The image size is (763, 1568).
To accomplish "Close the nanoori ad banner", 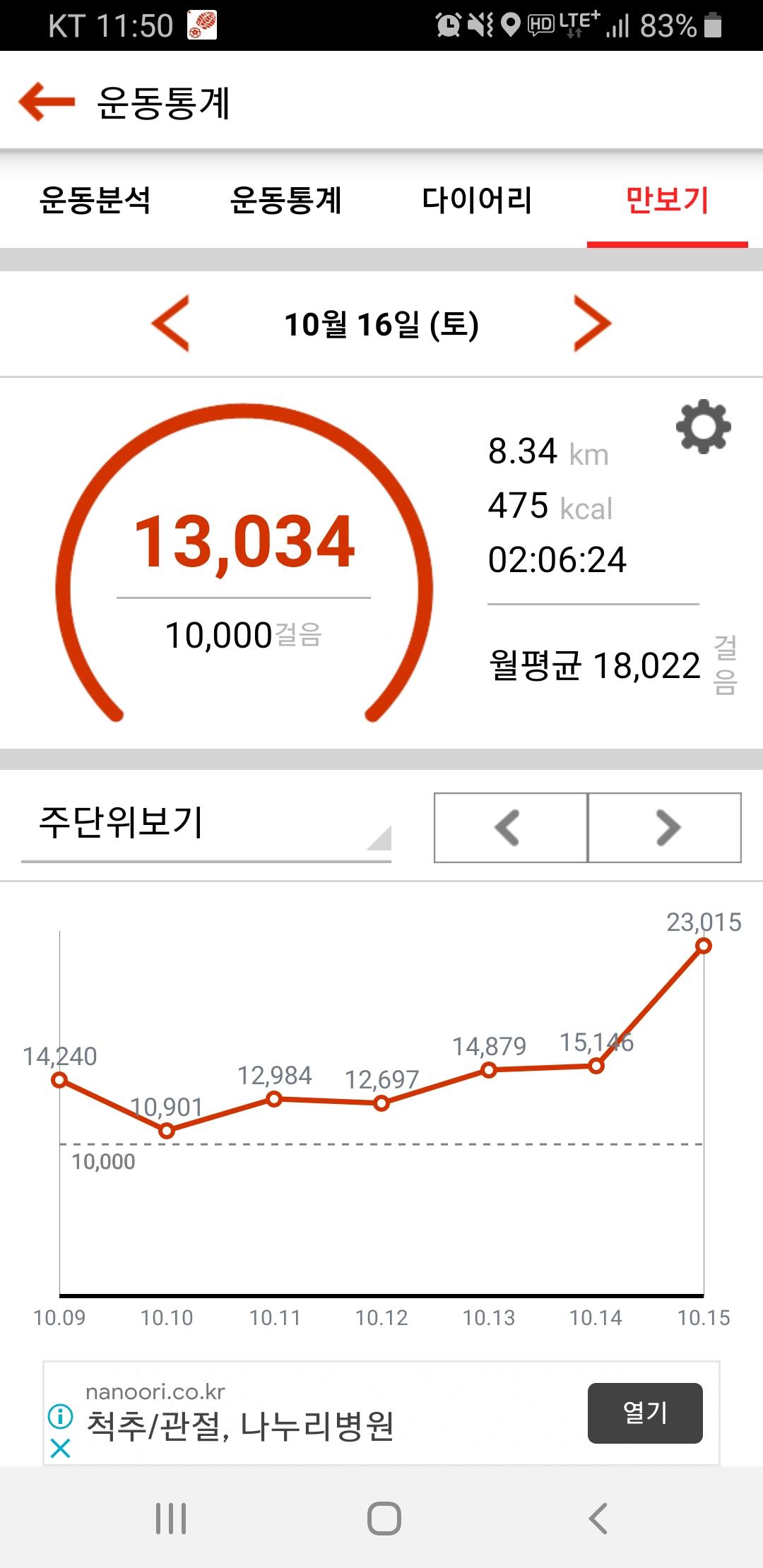I will pyautogui.click(x=61, y=1449).
